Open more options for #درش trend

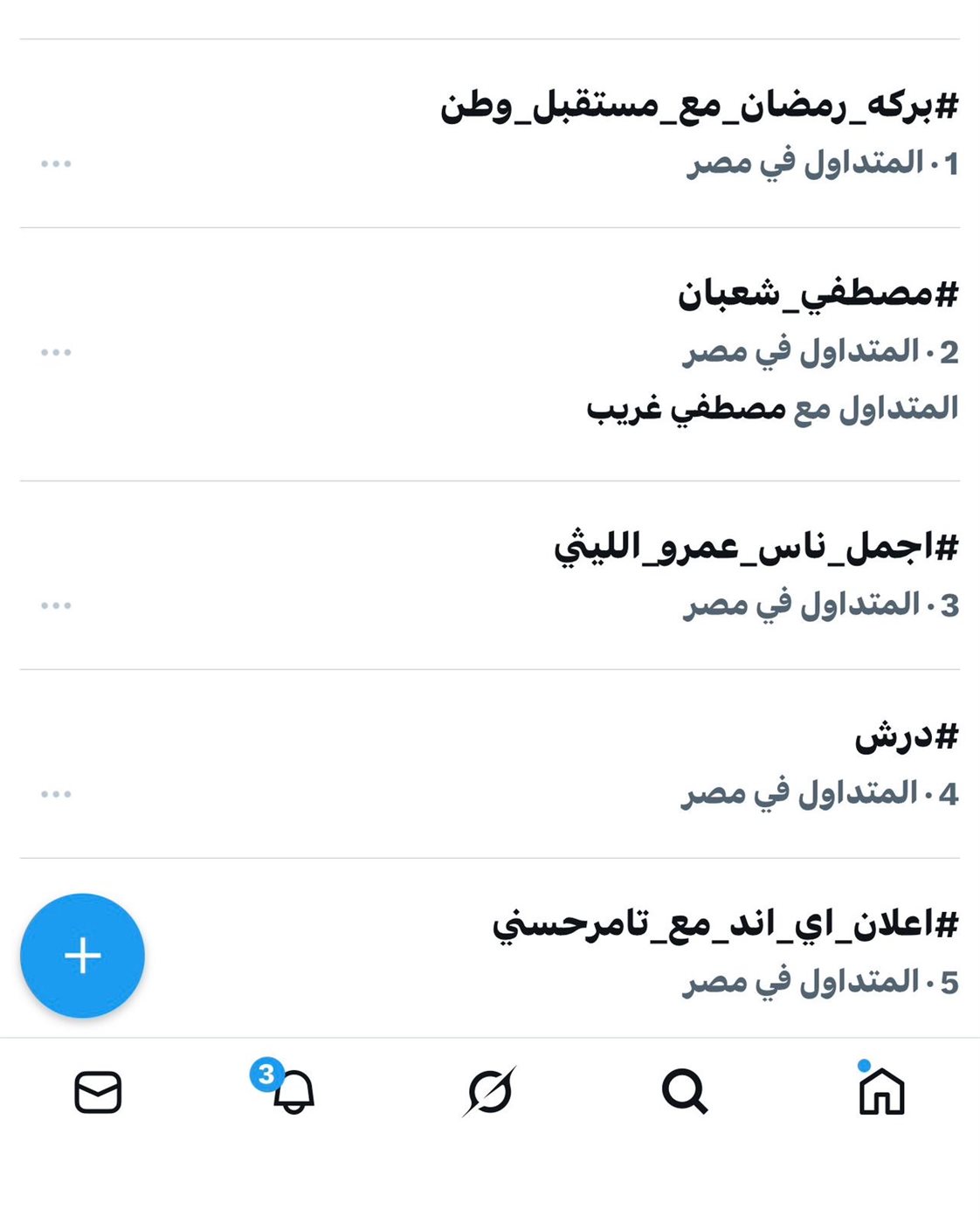56,794
